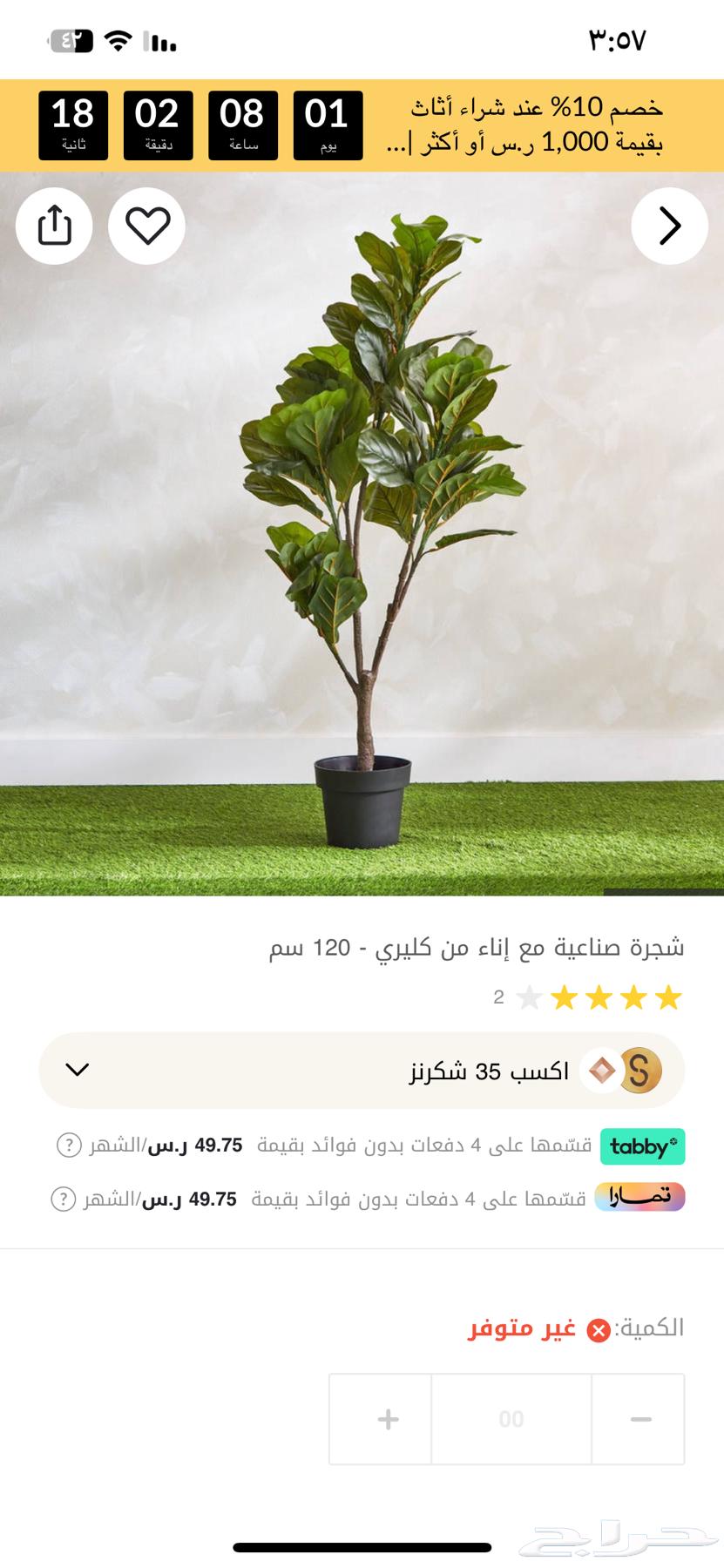Open the Tabby payment info by tapping its logo

[x=642, y=1147]
